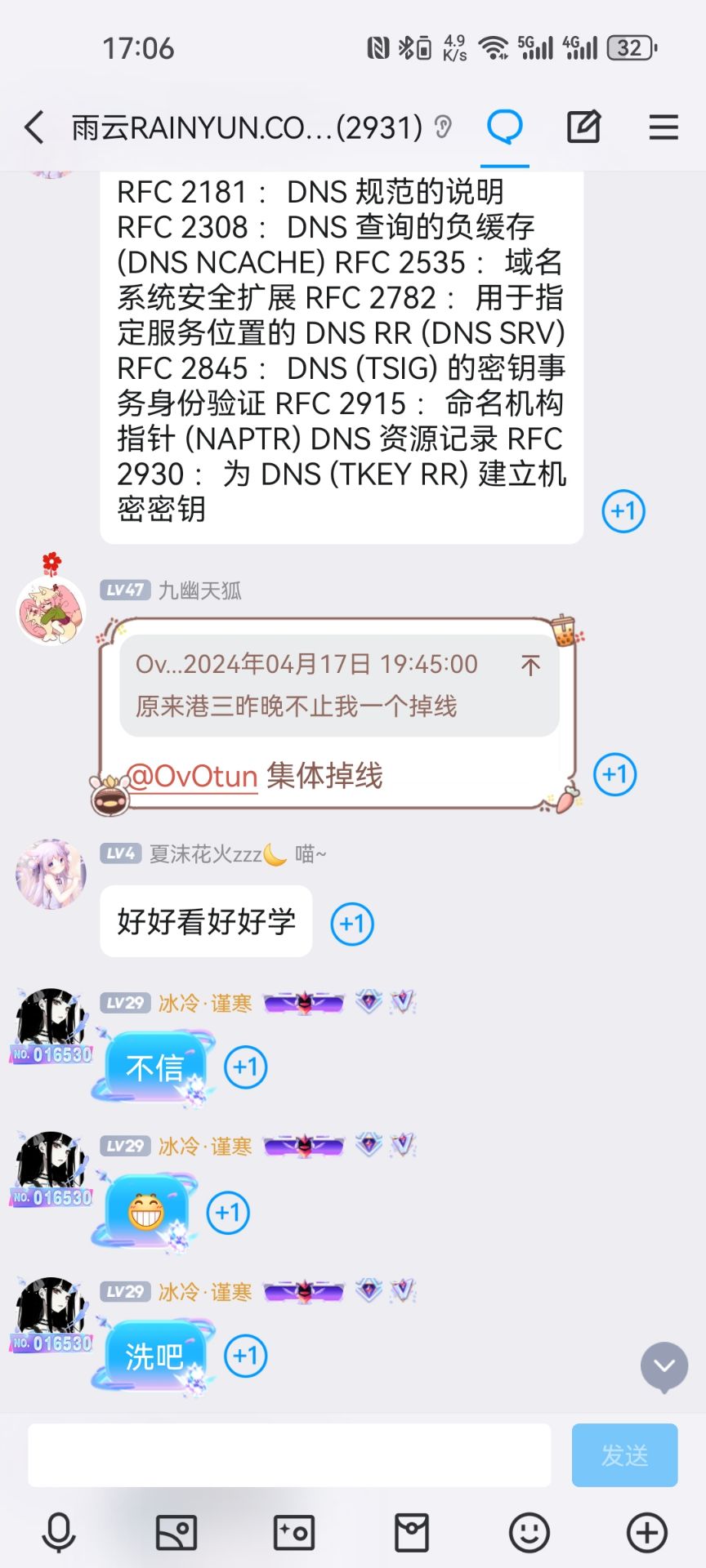Tap the plus icon for more attachments
The width and height of the screenshot is (706, 1568).
point(646,1532)
